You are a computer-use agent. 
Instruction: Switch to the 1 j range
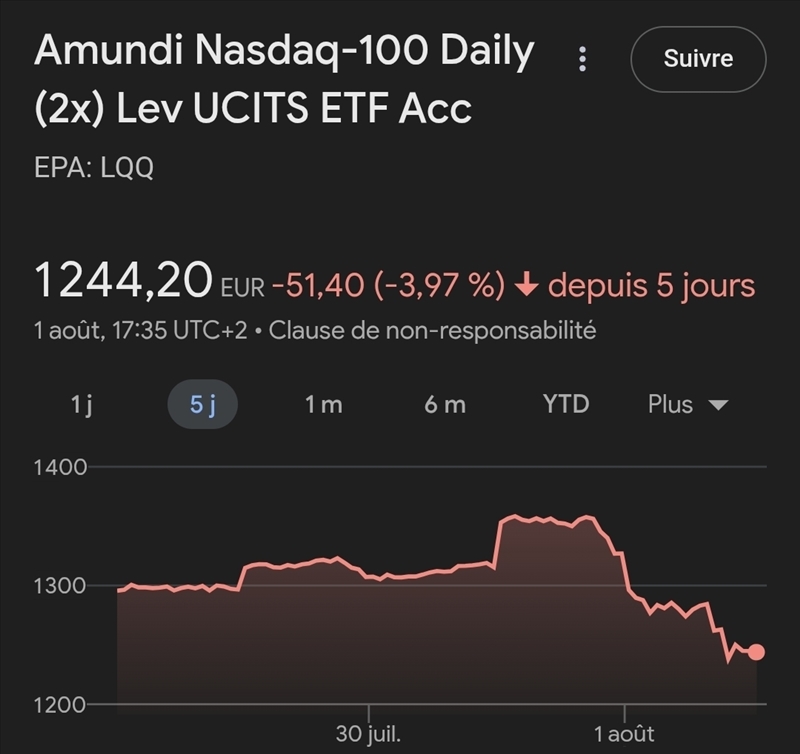[x=81, y=405]
